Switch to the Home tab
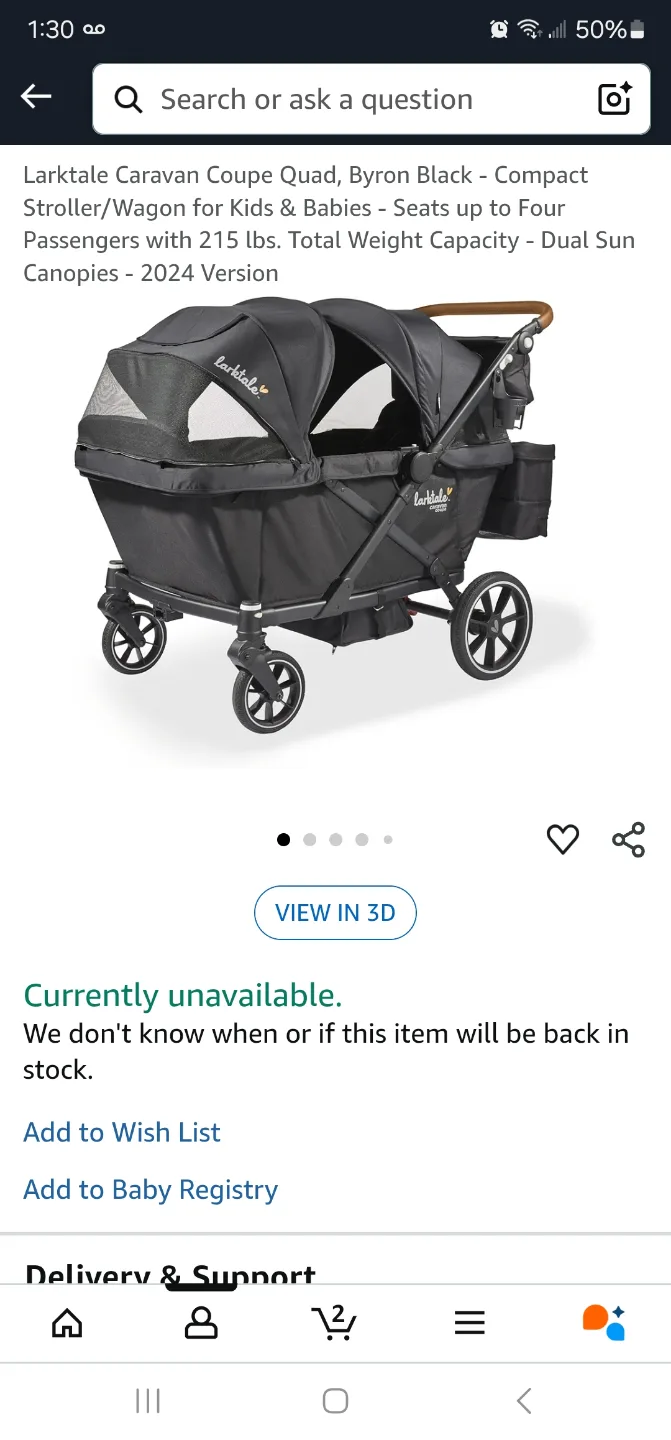671x1440 pixels. [67, 1323]
